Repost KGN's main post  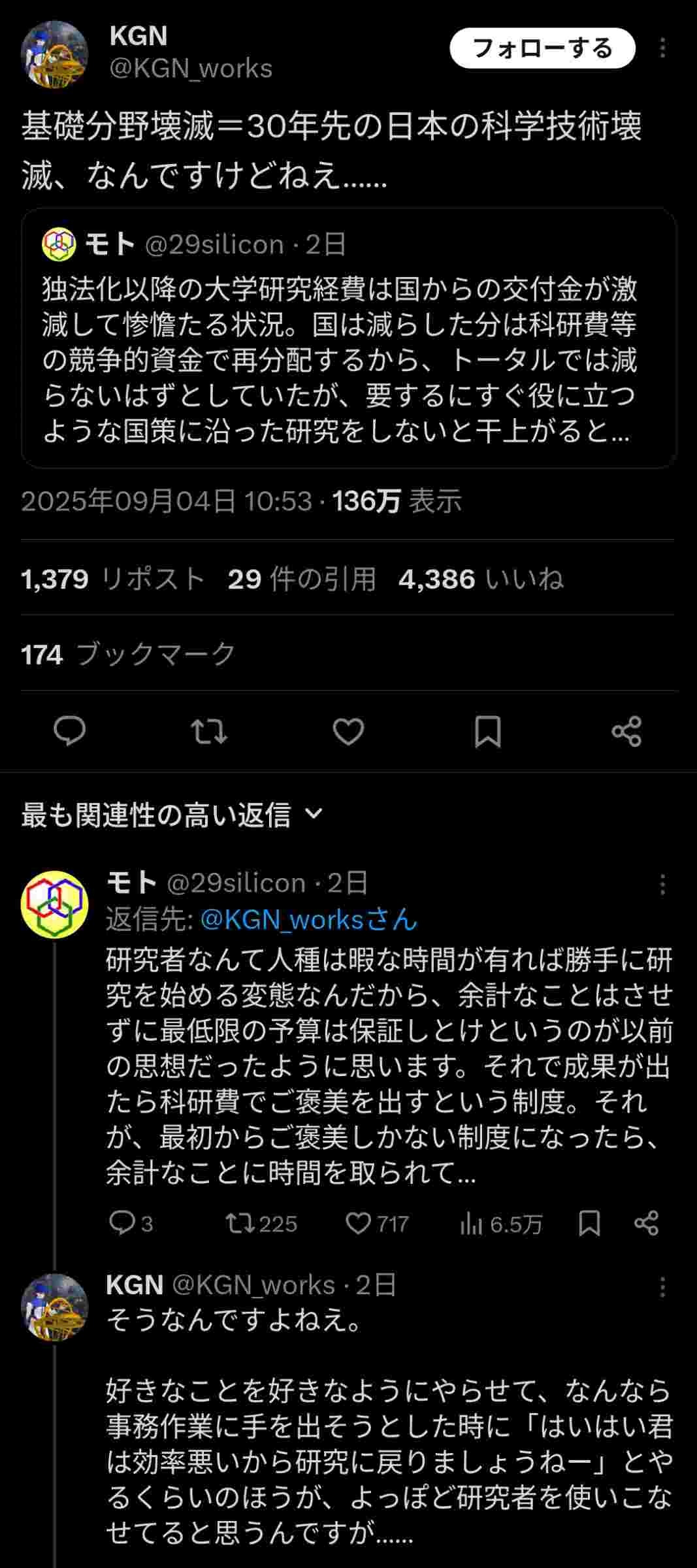209,731
